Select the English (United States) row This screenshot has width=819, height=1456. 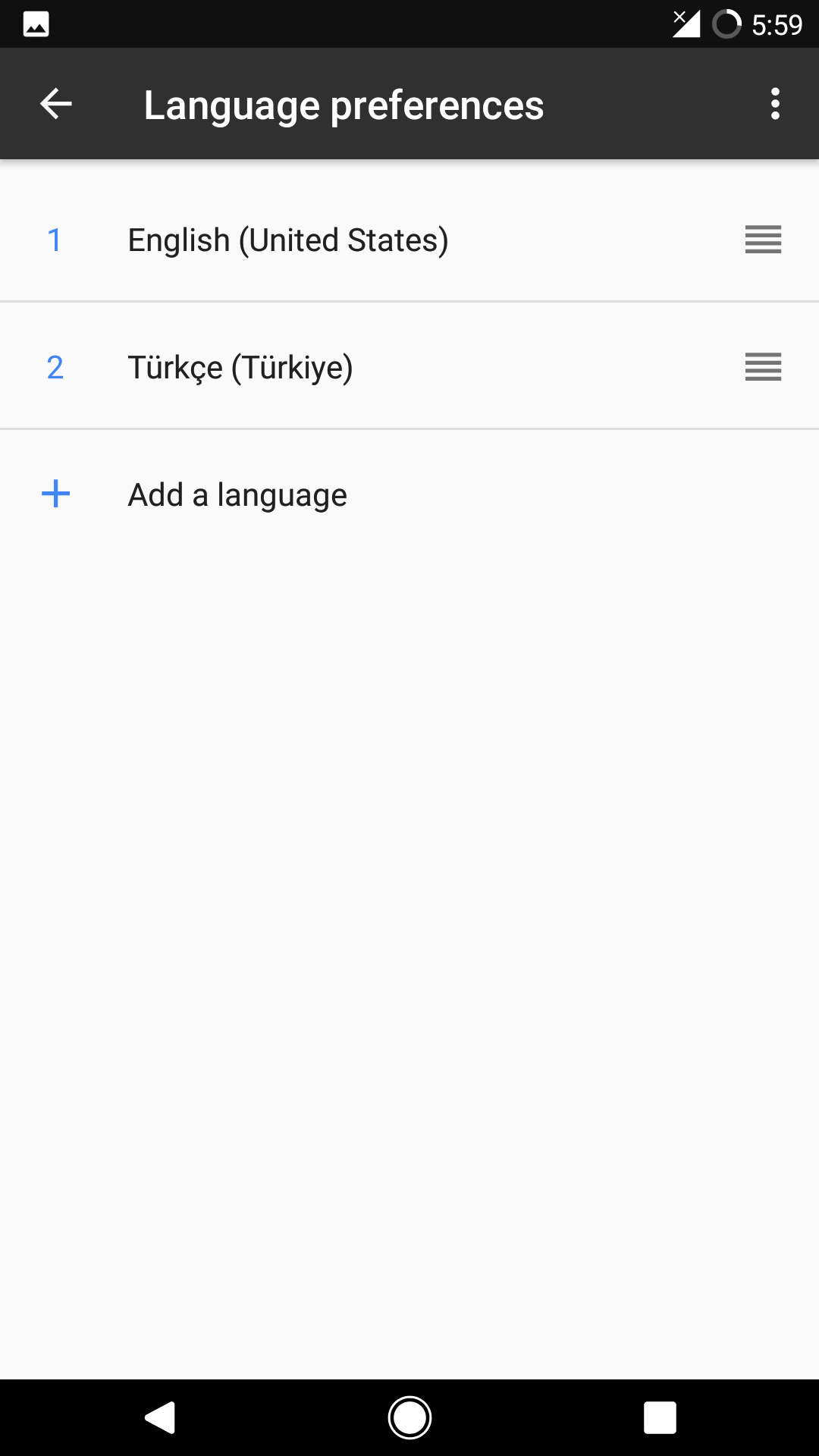pyautogui.click(x=288, y=240)
